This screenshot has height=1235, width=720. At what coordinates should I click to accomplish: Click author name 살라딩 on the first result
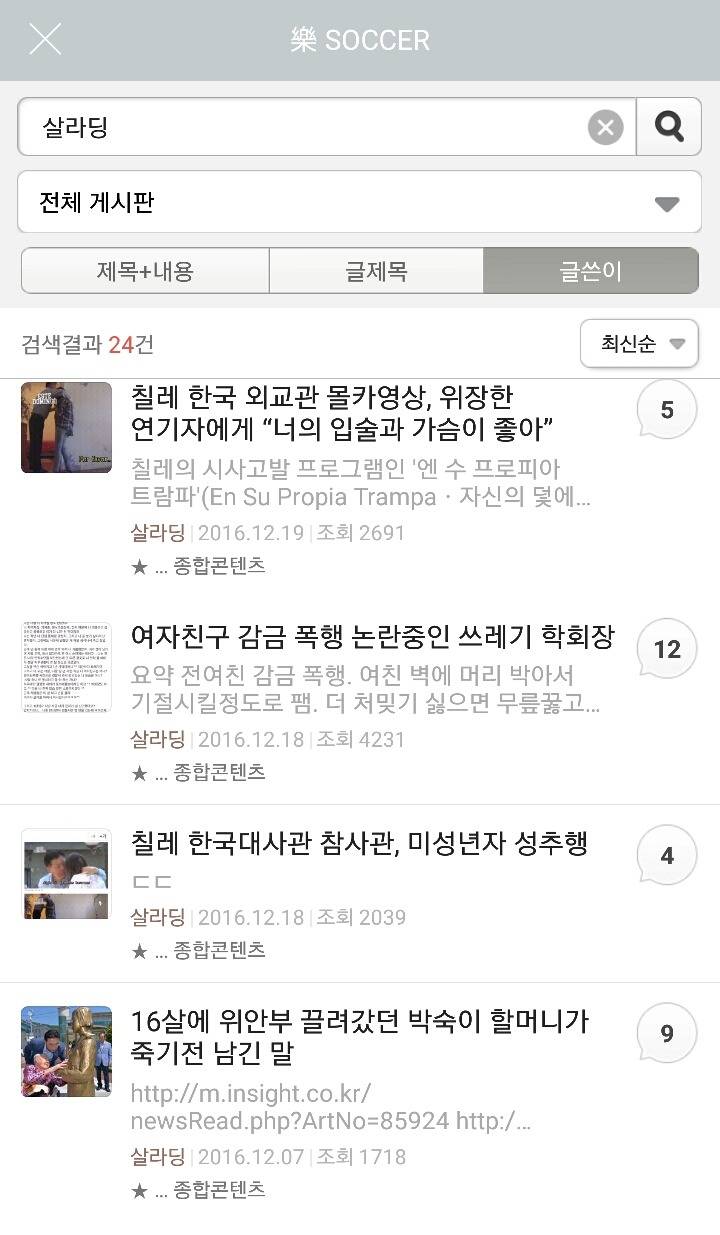(x=158, y=534)
